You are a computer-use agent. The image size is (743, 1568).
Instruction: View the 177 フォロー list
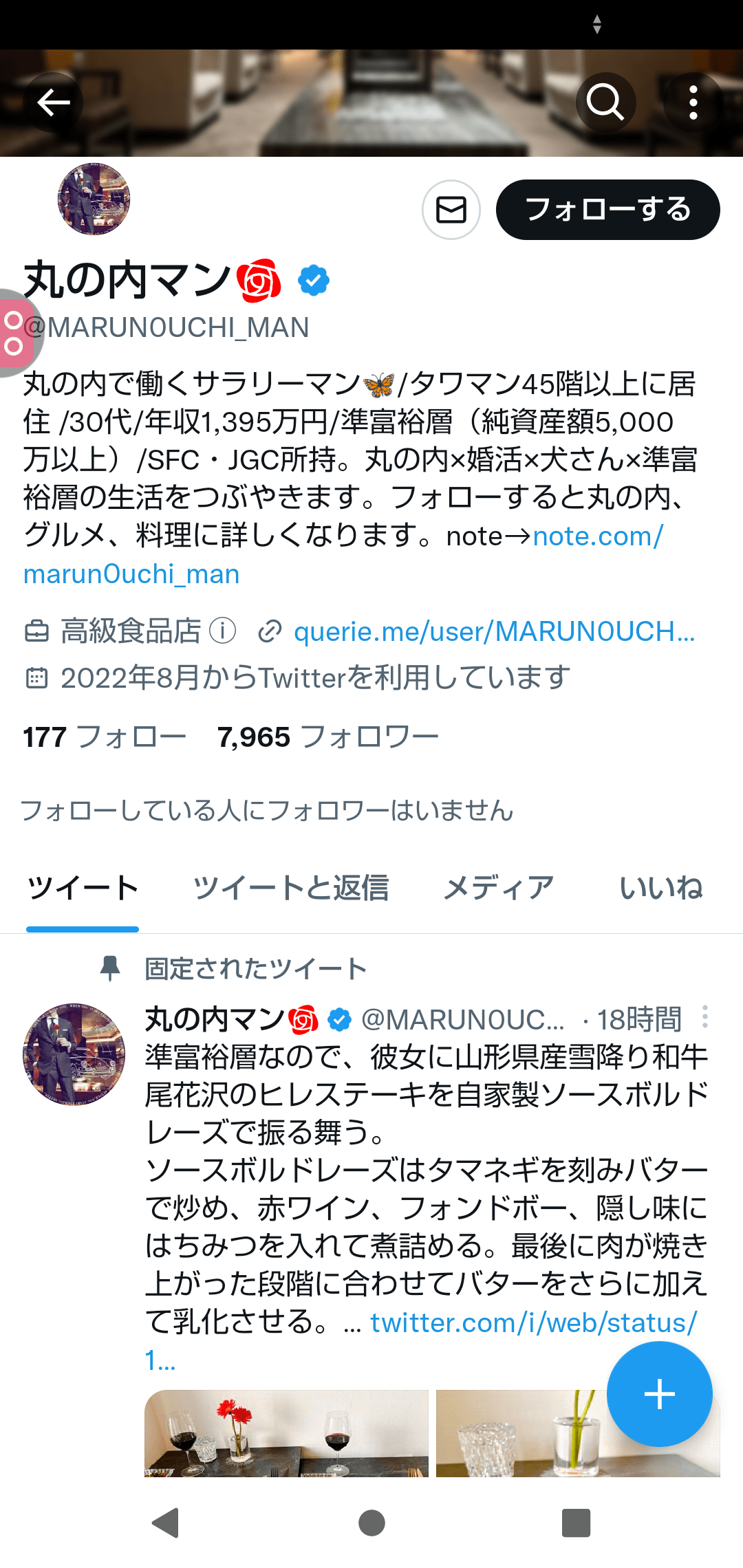(105, 737)
